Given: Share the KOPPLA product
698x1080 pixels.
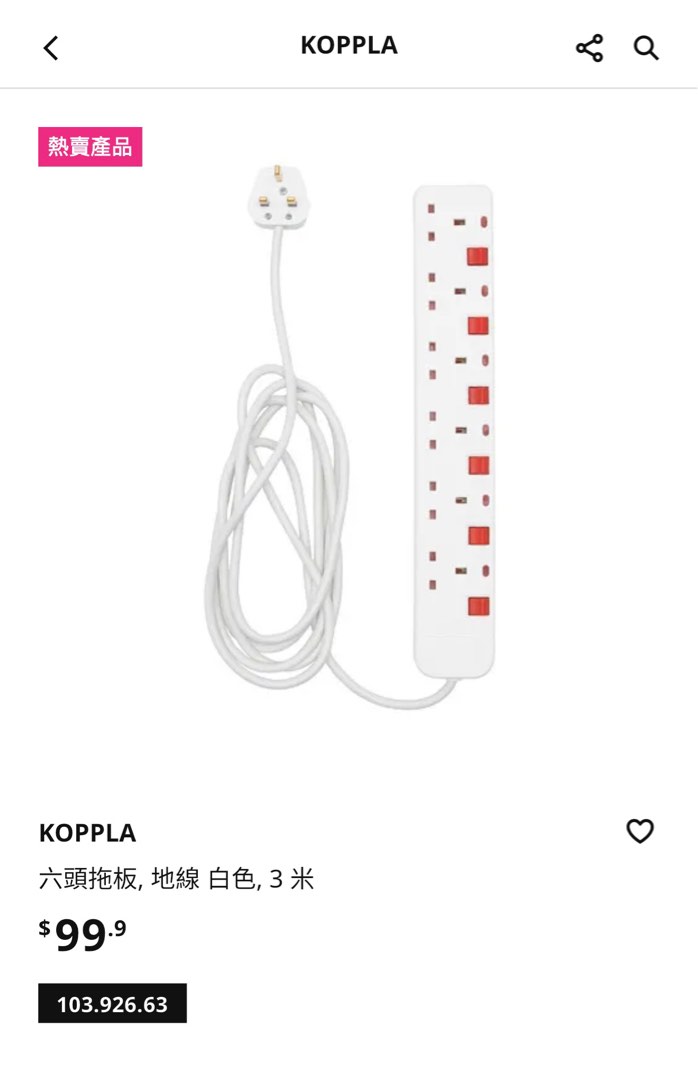Looking at the screenshot, I should tap(589, 47).
